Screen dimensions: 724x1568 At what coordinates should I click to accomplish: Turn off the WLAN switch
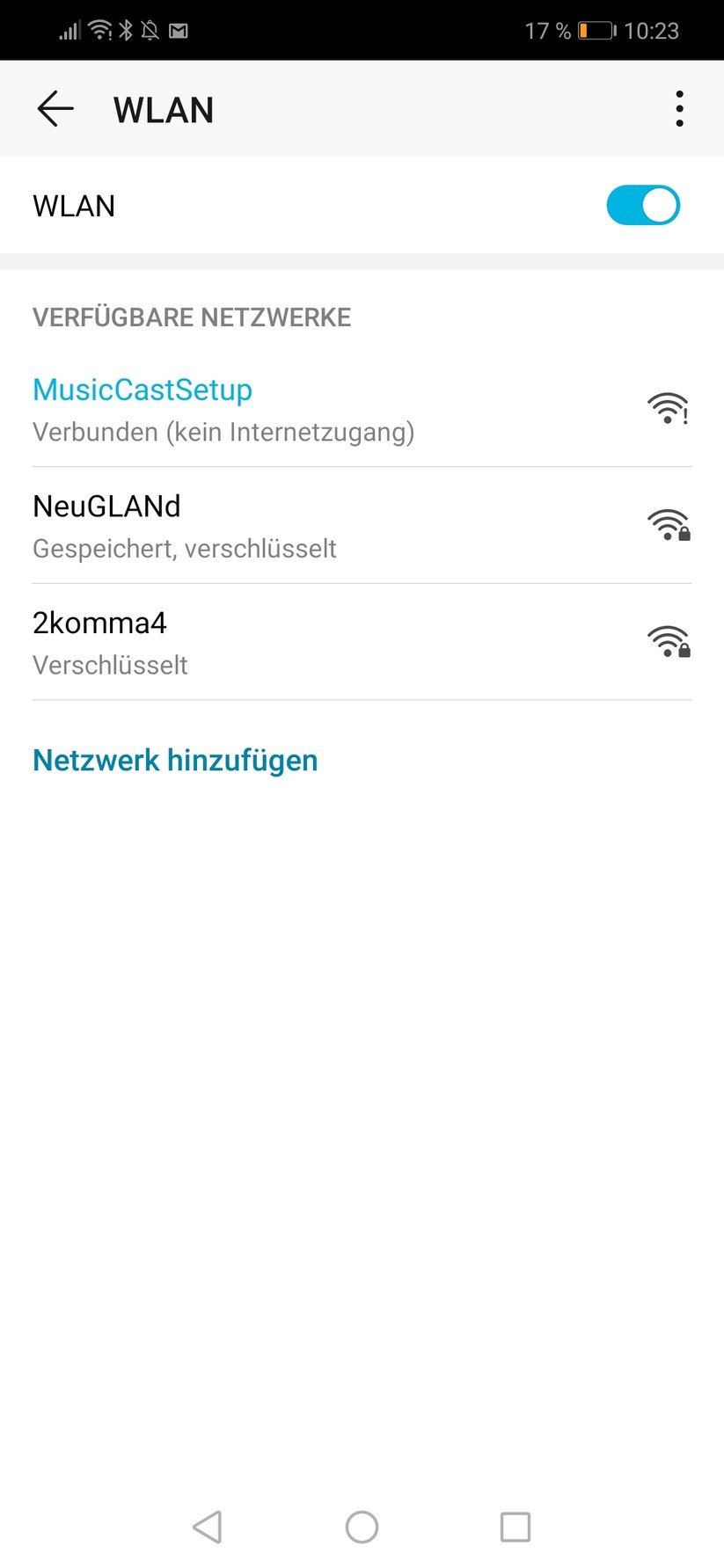click(642, 206)
